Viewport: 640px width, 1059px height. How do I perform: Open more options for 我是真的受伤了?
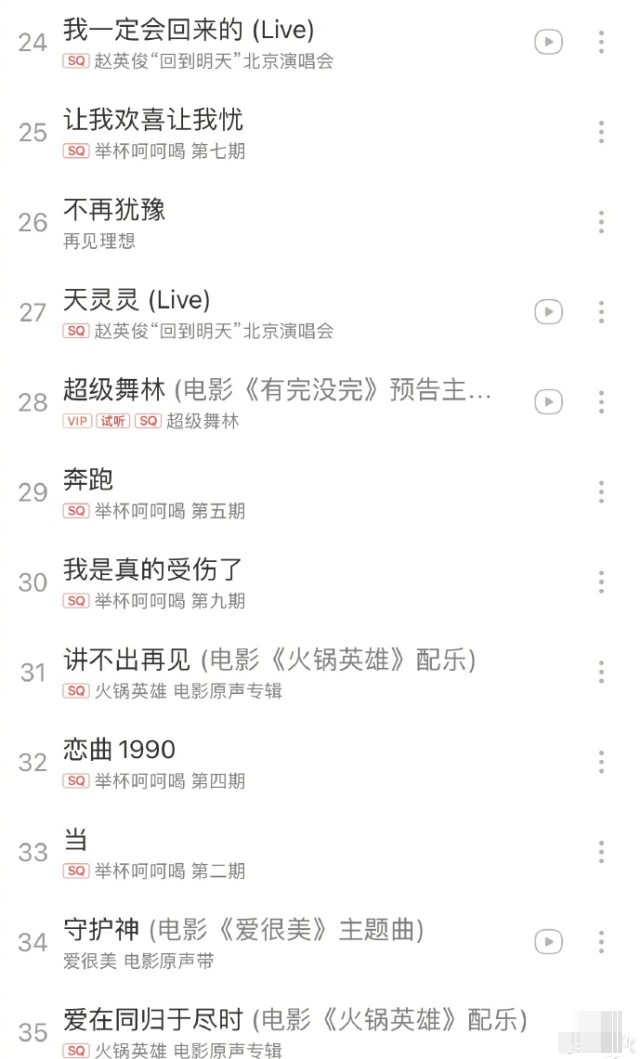point(601,582)
